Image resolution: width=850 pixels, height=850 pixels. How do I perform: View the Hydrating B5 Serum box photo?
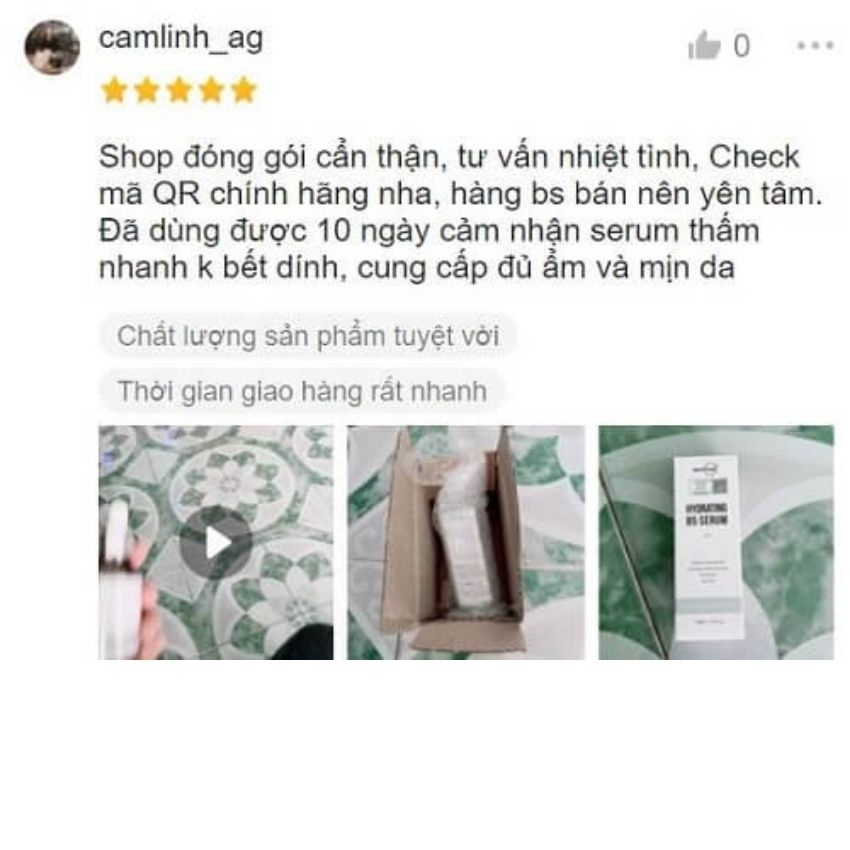click(x=716, y=543)
